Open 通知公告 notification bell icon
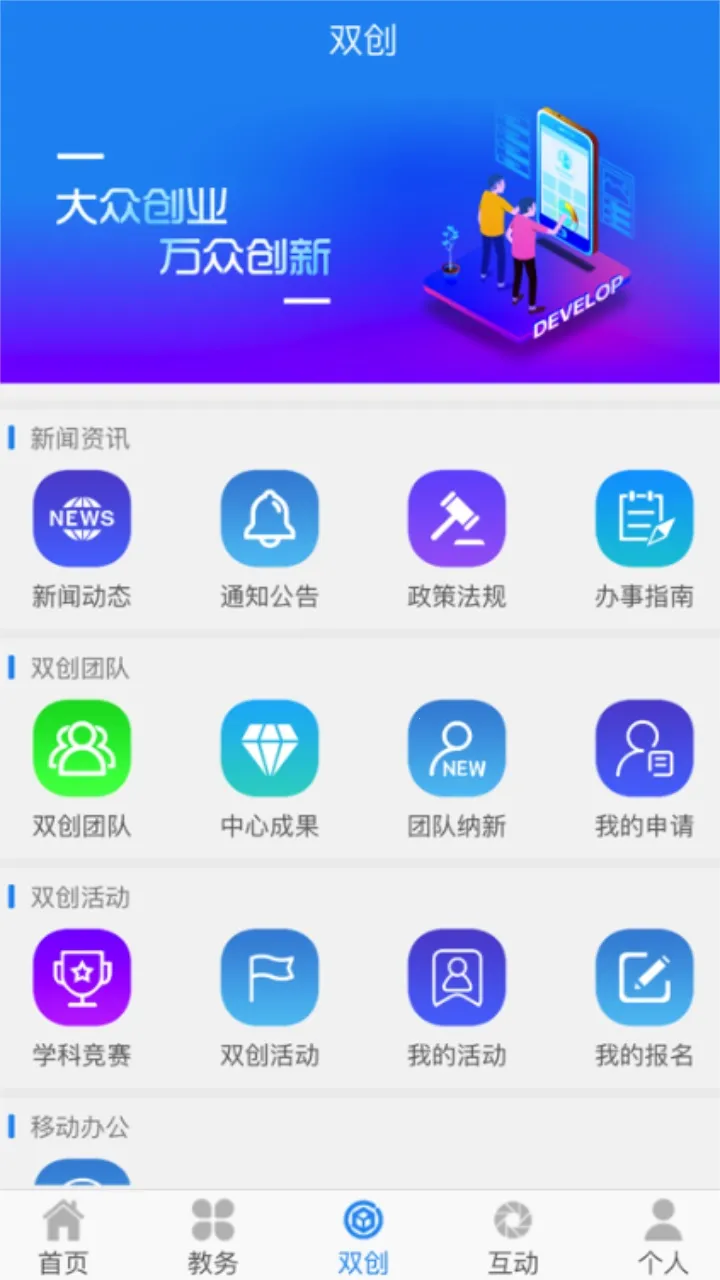Screen dimensions: 720x1280 click(x=269, y=518)
